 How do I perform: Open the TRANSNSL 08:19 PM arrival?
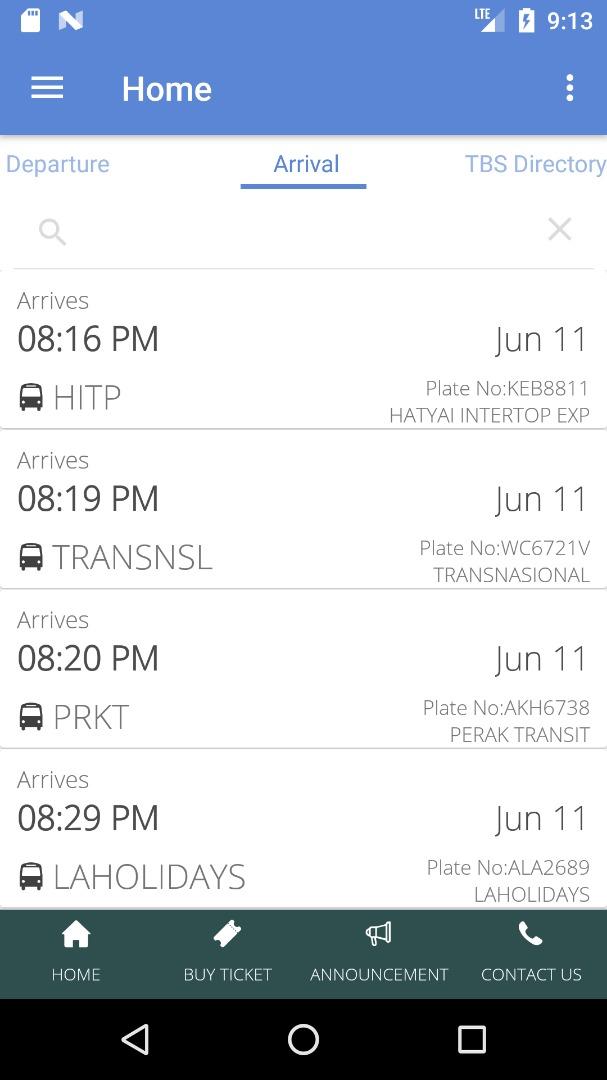[303, 510]
